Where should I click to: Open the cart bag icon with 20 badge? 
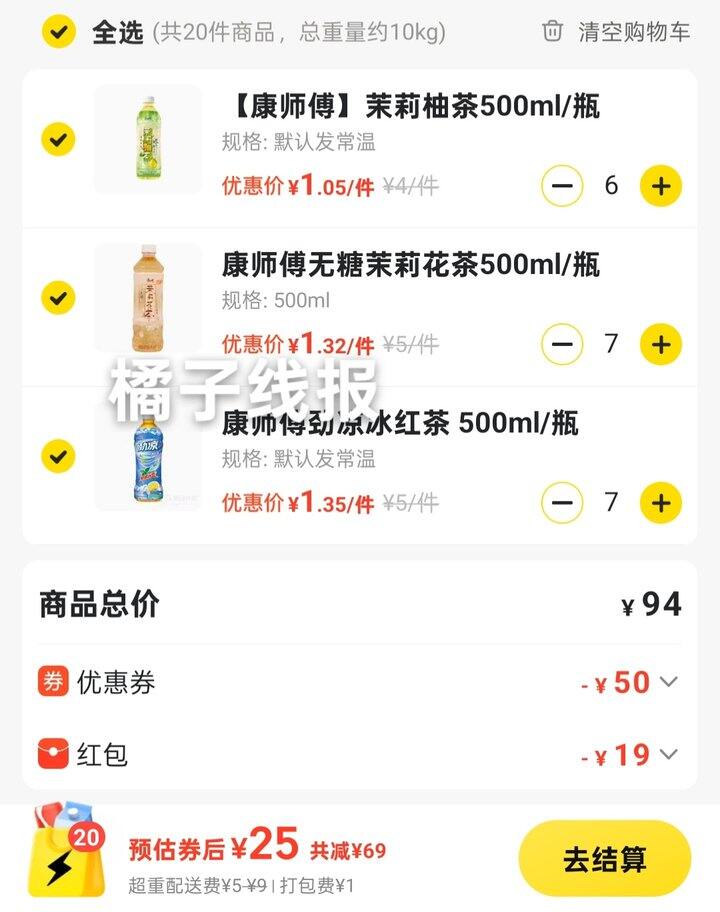(68, 851)
